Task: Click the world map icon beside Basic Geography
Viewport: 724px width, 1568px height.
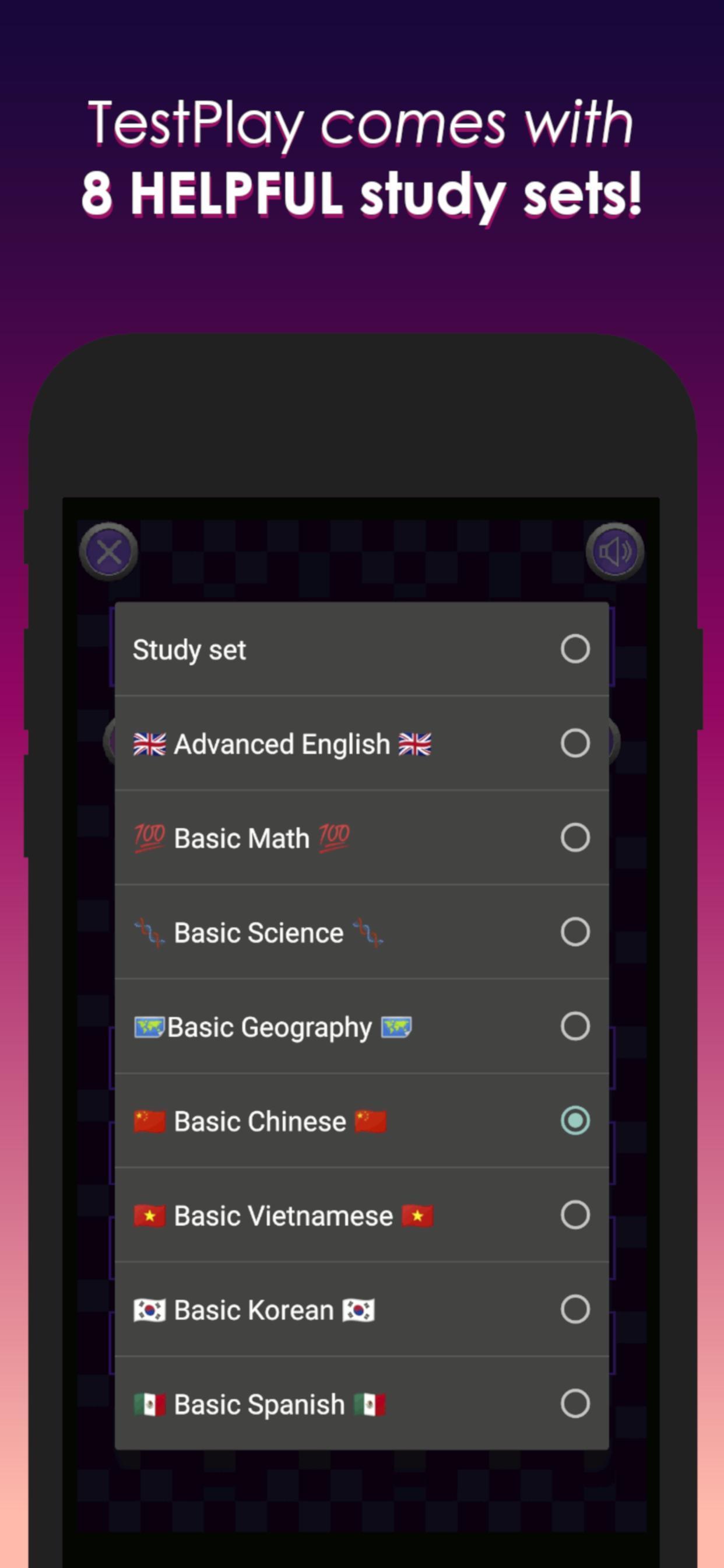Action: (149, 1025)
